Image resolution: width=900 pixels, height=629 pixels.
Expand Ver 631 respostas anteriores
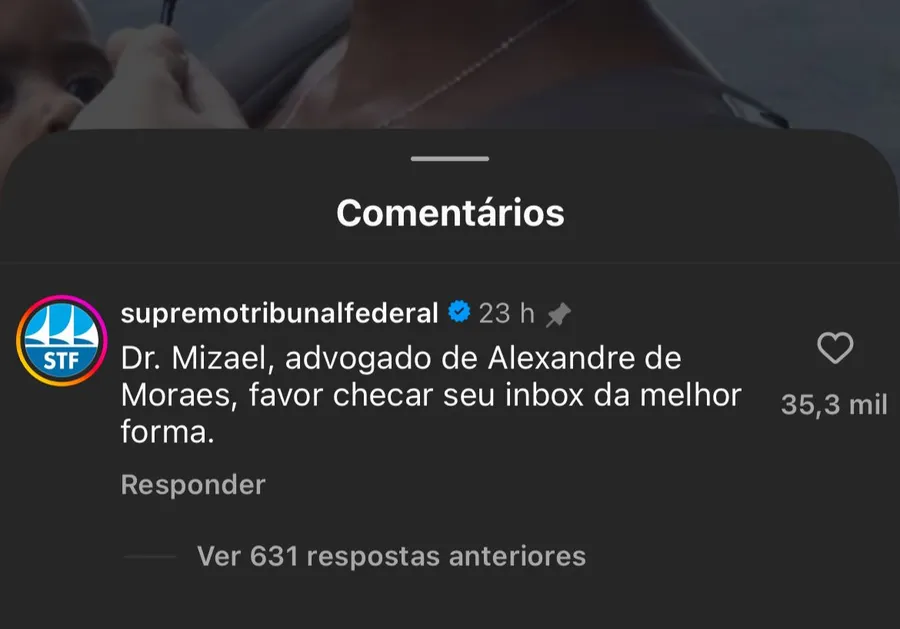[391, 555]
